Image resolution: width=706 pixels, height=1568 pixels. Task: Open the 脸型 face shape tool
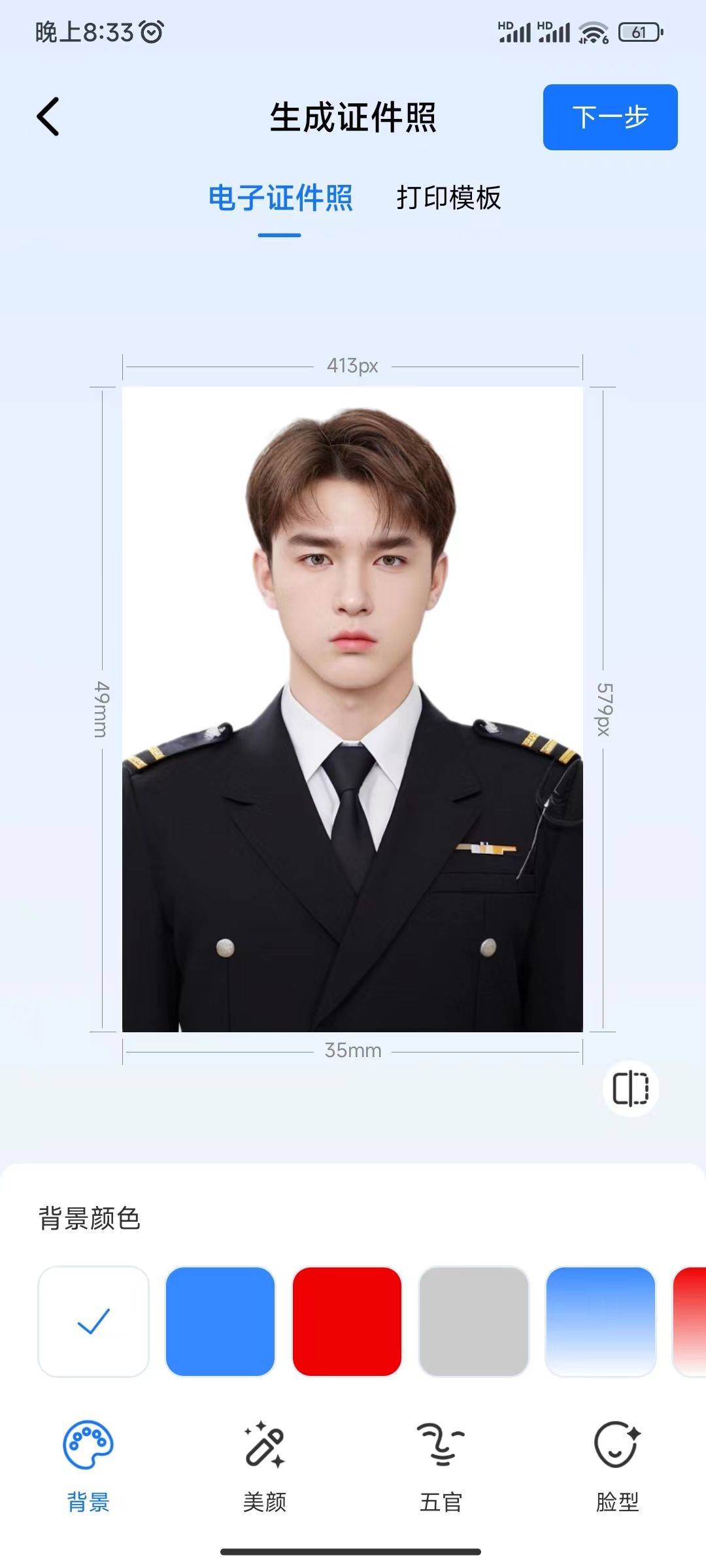[x=617, y=1465]
